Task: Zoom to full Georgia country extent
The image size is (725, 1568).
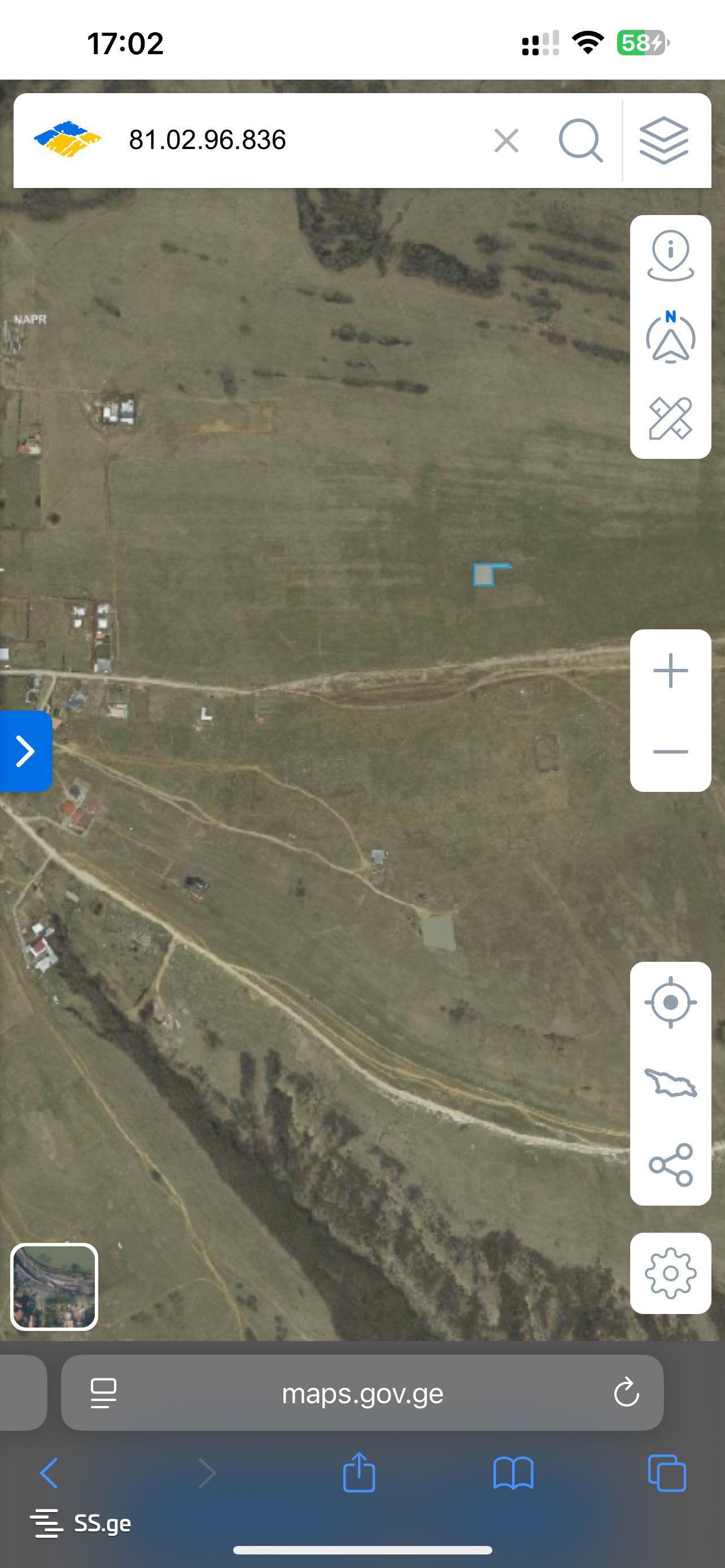Action: tap(670, 1084)
